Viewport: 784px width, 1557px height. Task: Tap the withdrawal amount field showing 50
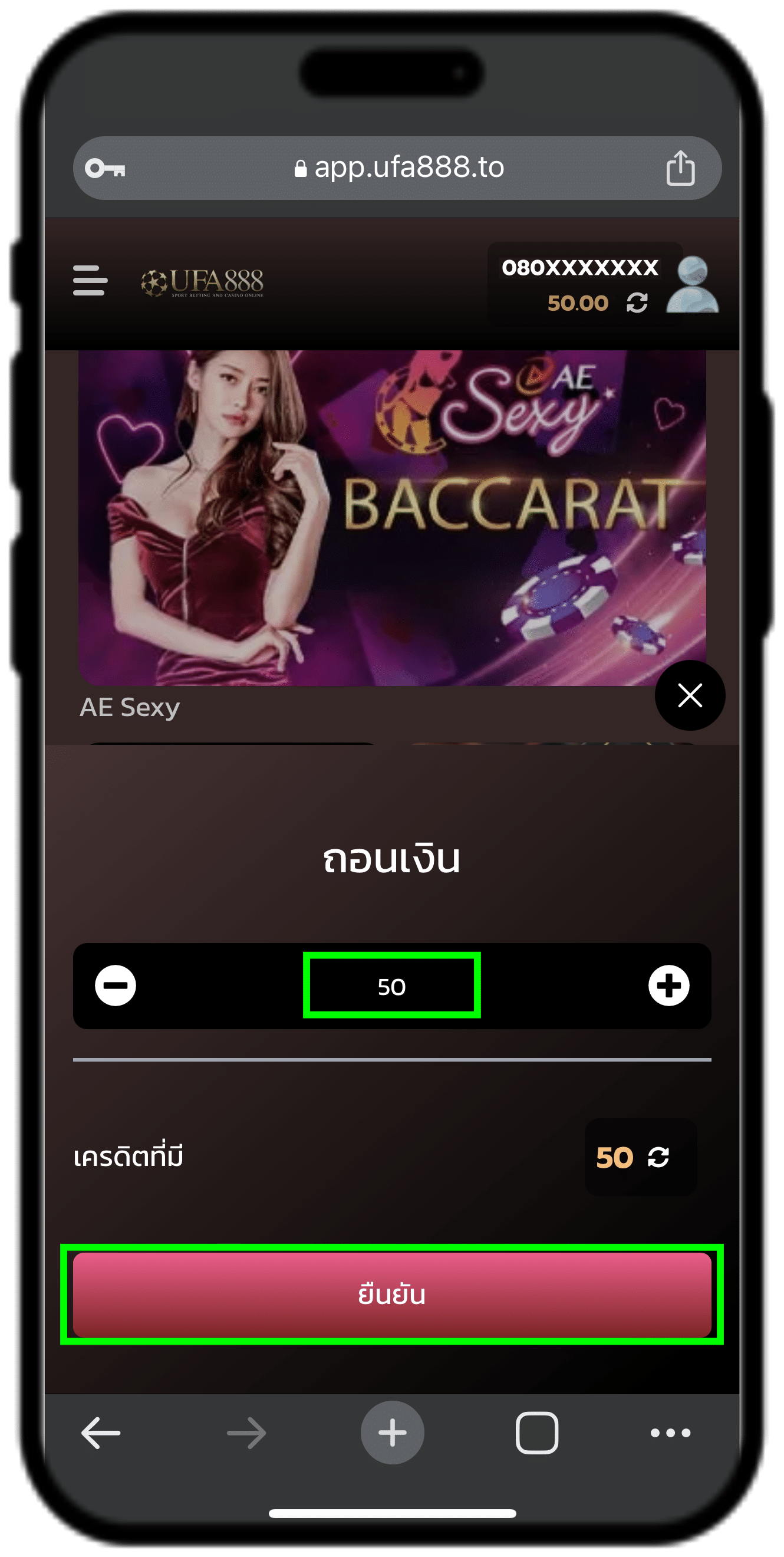[391, 986]
